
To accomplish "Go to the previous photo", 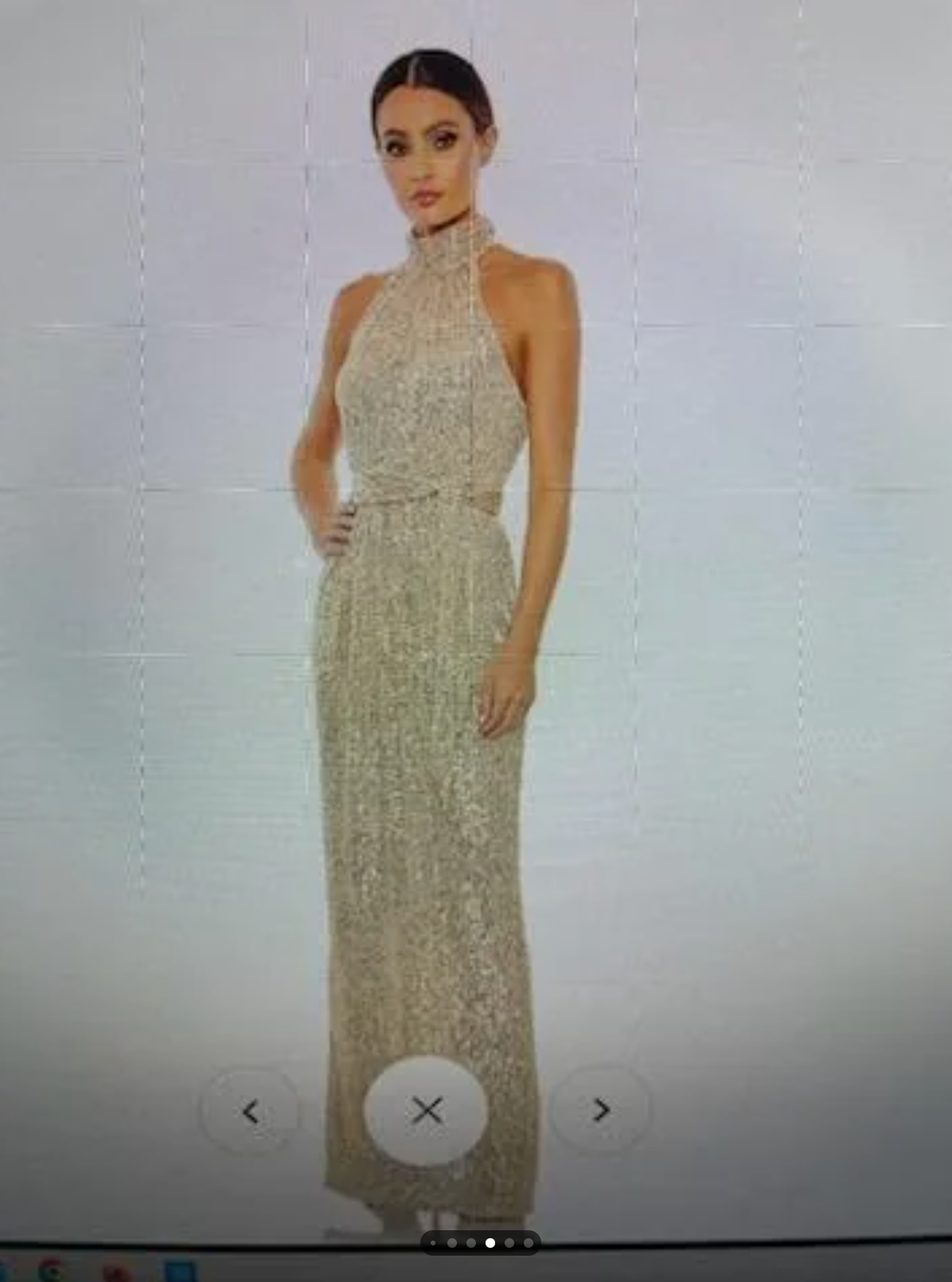I will tap(250, 1112).
